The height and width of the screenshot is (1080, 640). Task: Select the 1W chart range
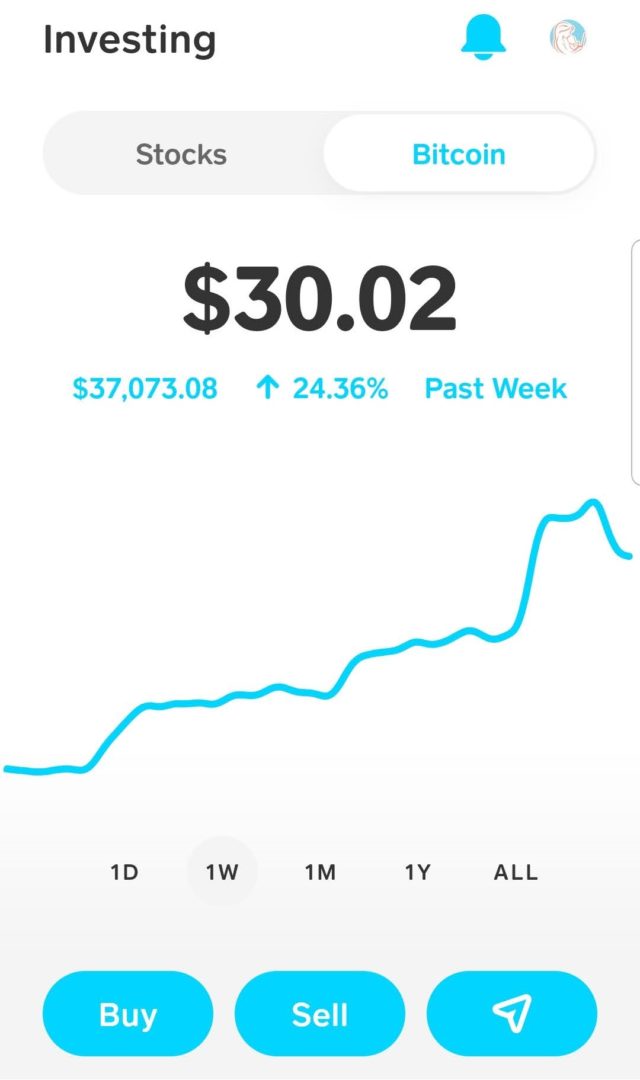(222, 873)
